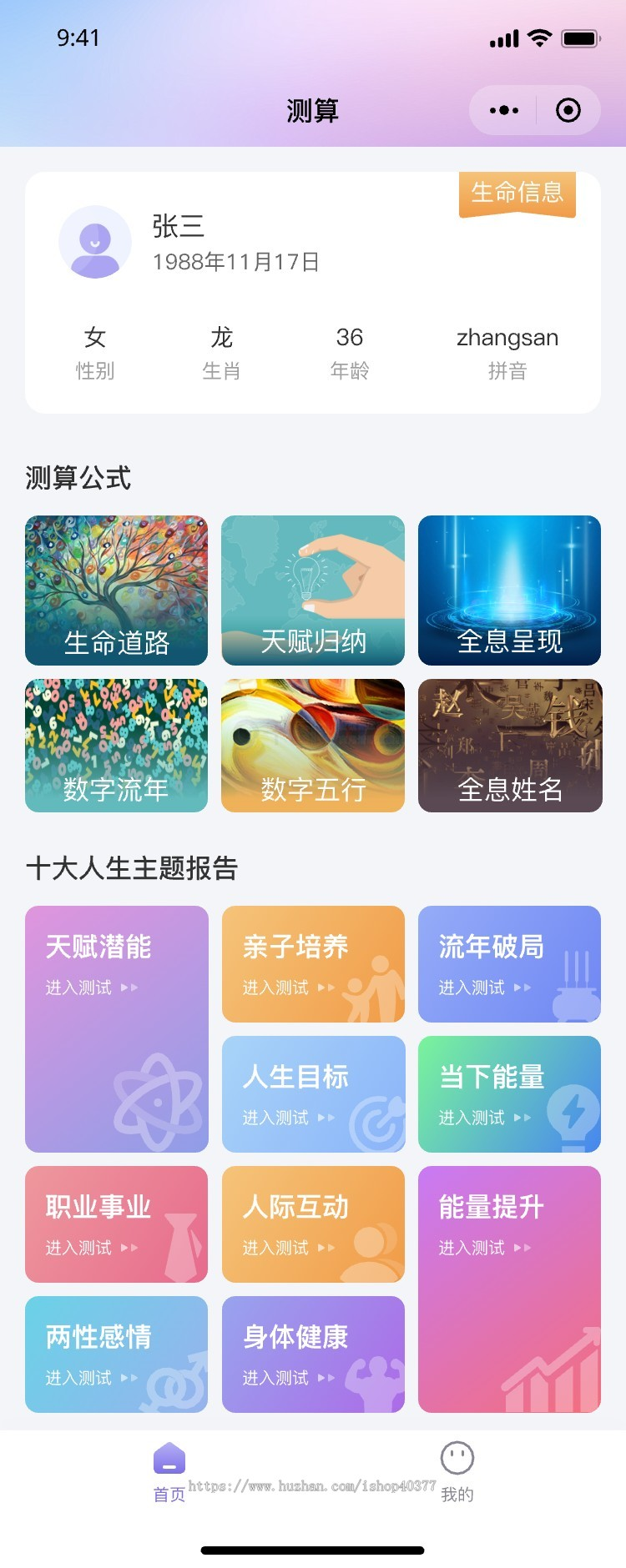Open the 天赋归纳 formula
The width and height of the screenshot is (626, 1568).
[312, 590]
